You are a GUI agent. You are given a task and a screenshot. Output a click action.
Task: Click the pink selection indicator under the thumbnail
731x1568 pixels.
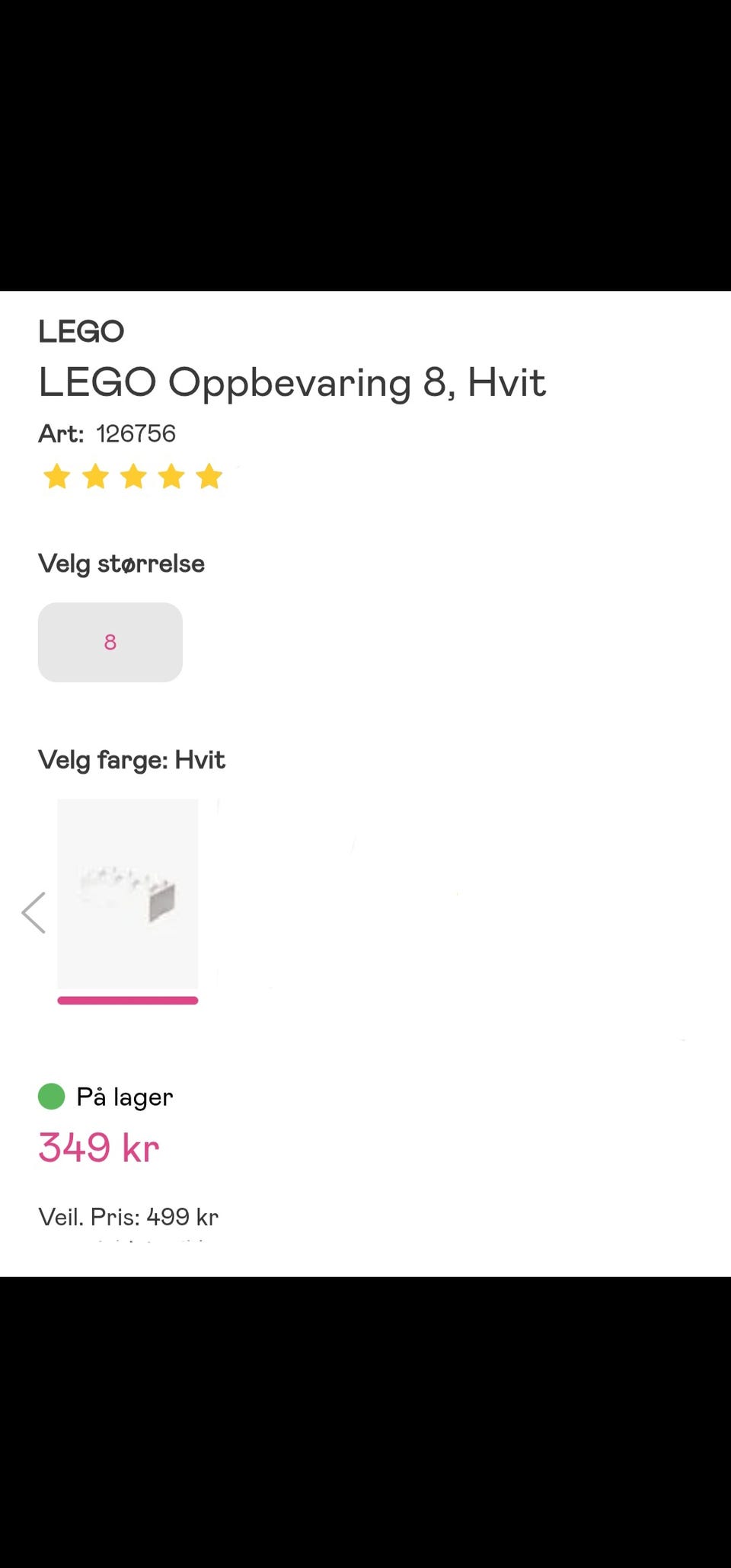pyautogui.click(x=127, y=999)
